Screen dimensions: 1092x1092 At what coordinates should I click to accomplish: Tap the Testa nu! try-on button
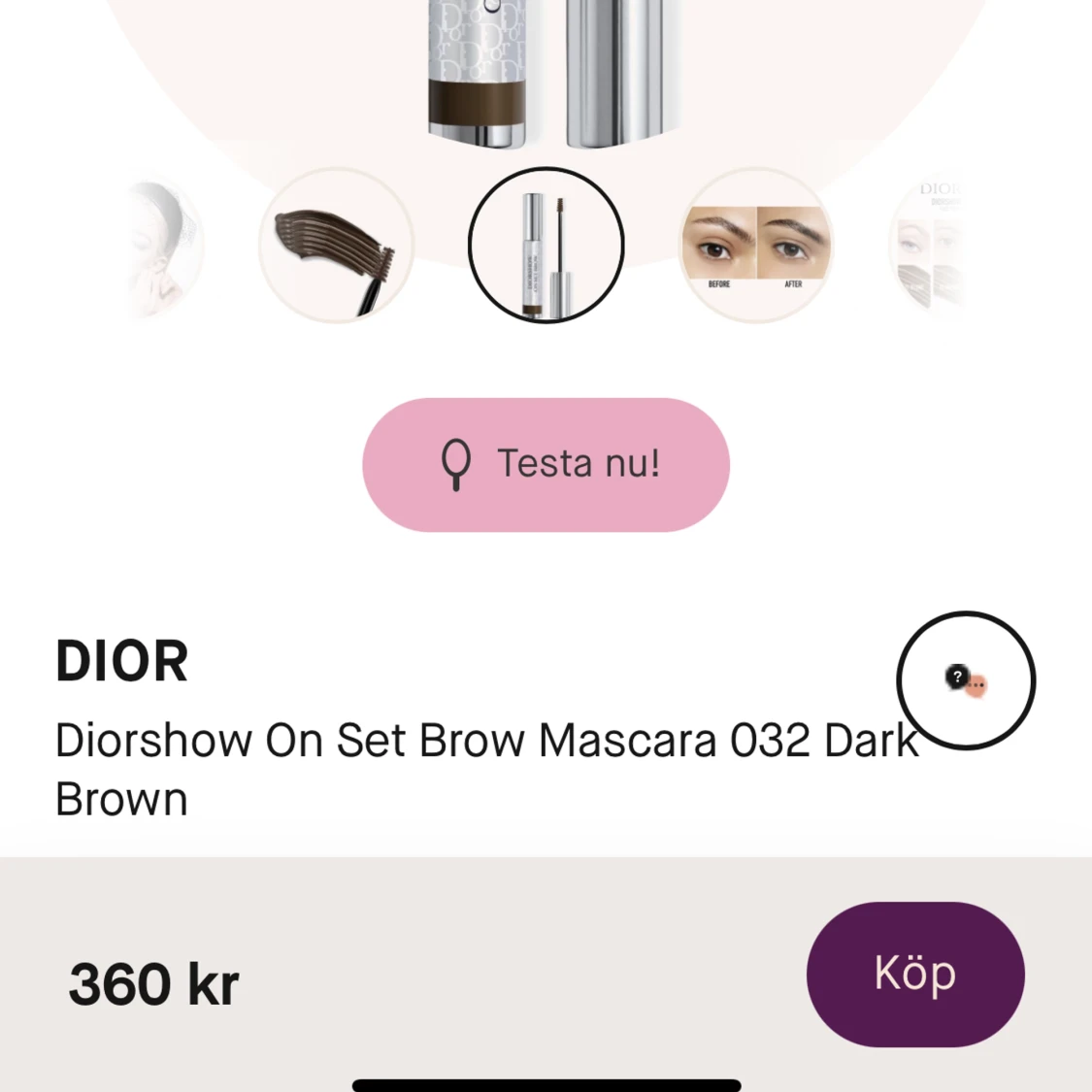[x=546, y=464]
